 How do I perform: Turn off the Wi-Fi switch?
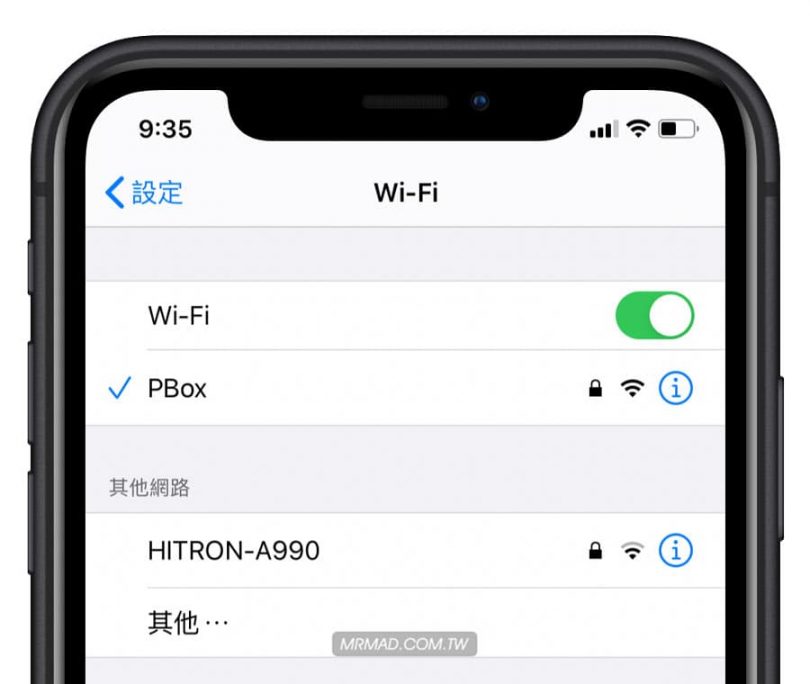[x=654, y=316]
